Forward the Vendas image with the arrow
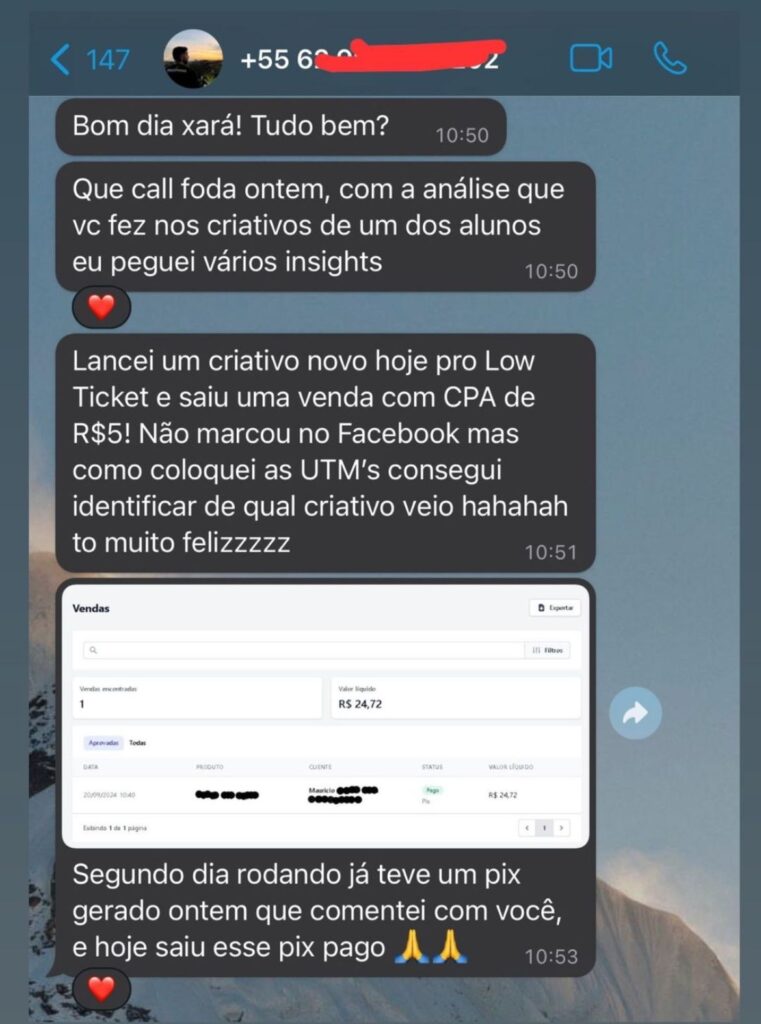Screen dimensions: 761x1024 click(x=636, y=713)
